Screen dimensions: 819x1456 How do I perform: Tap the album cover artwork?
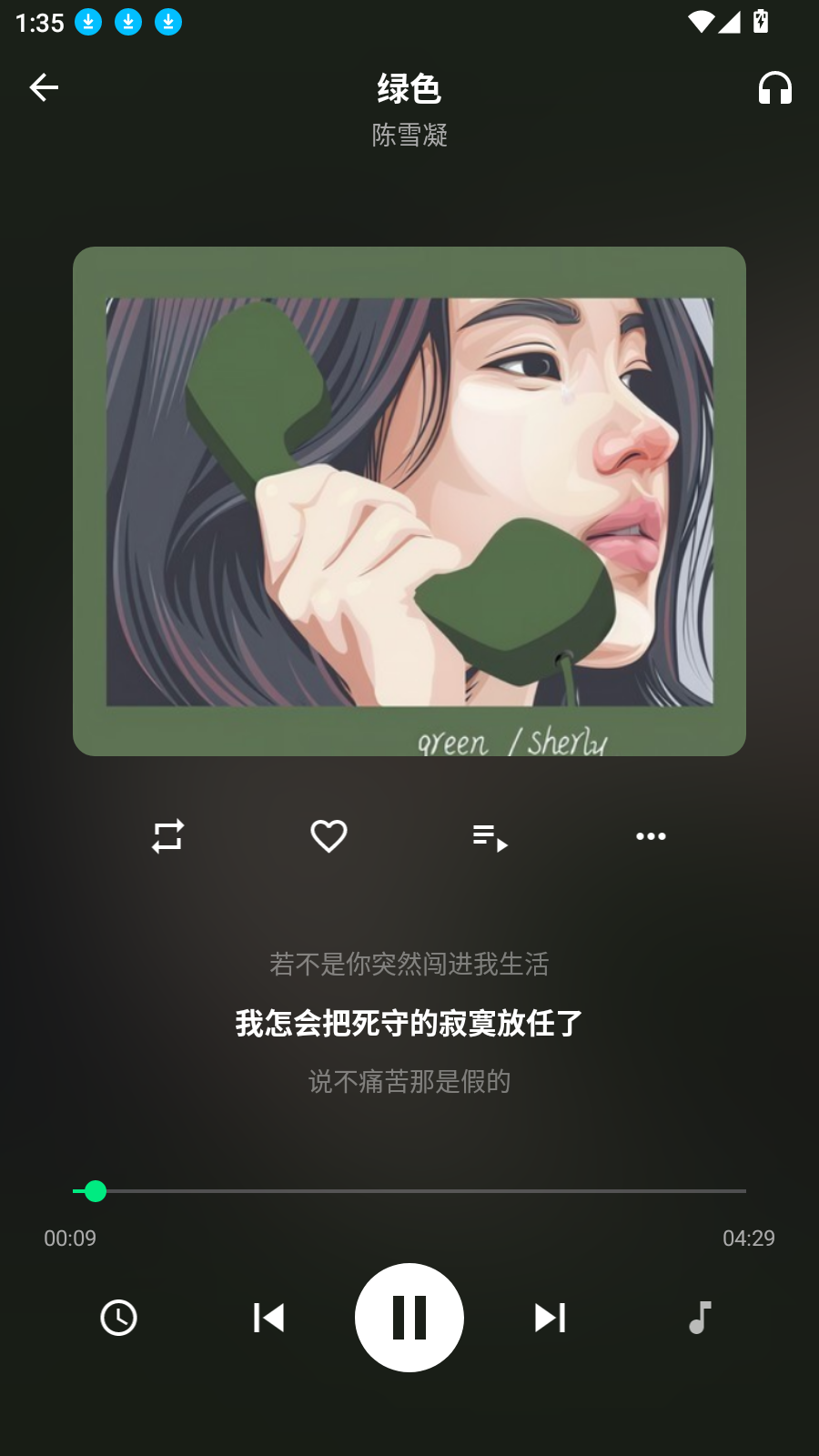point(409,500)
